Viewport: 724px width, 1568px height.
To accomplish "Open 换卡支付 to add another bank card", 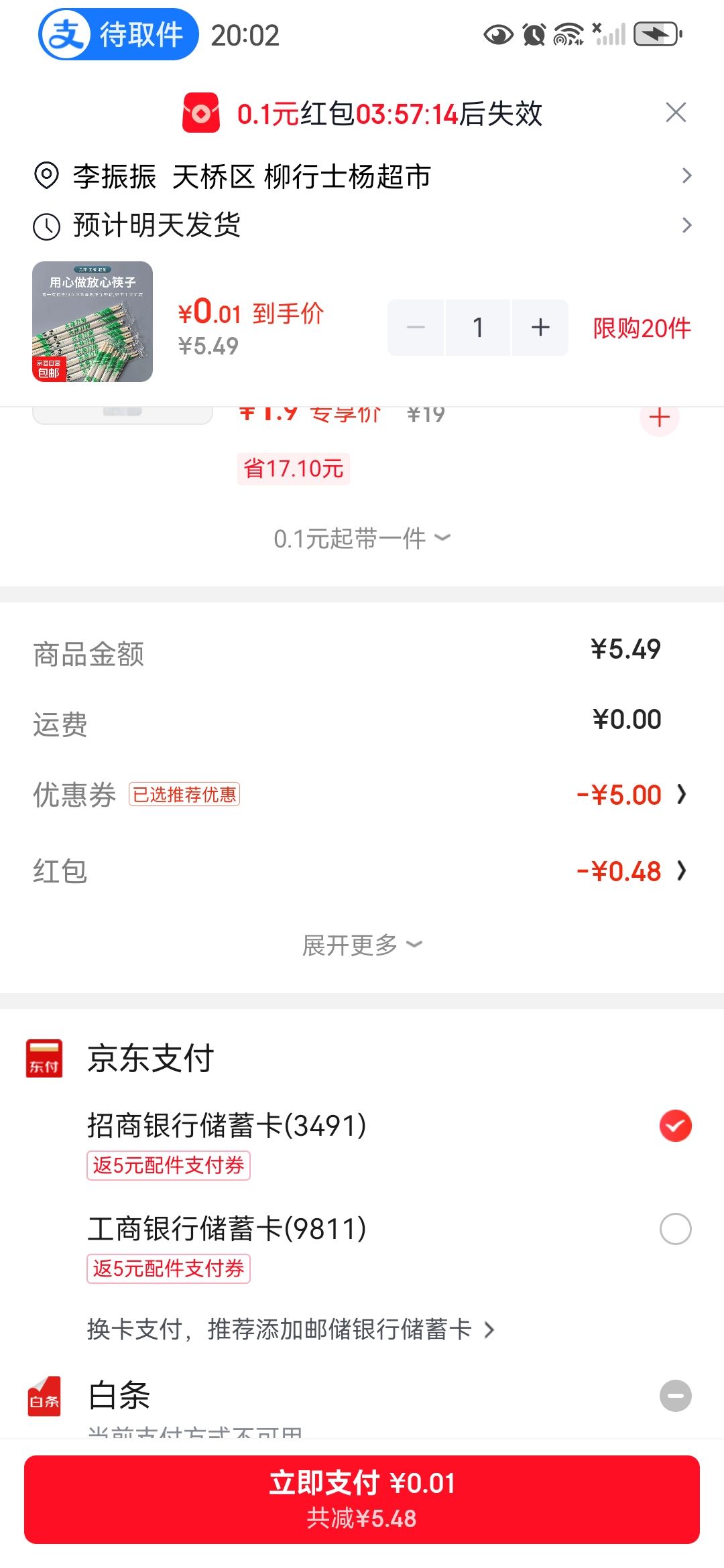I will click(x=291, y=1329).
